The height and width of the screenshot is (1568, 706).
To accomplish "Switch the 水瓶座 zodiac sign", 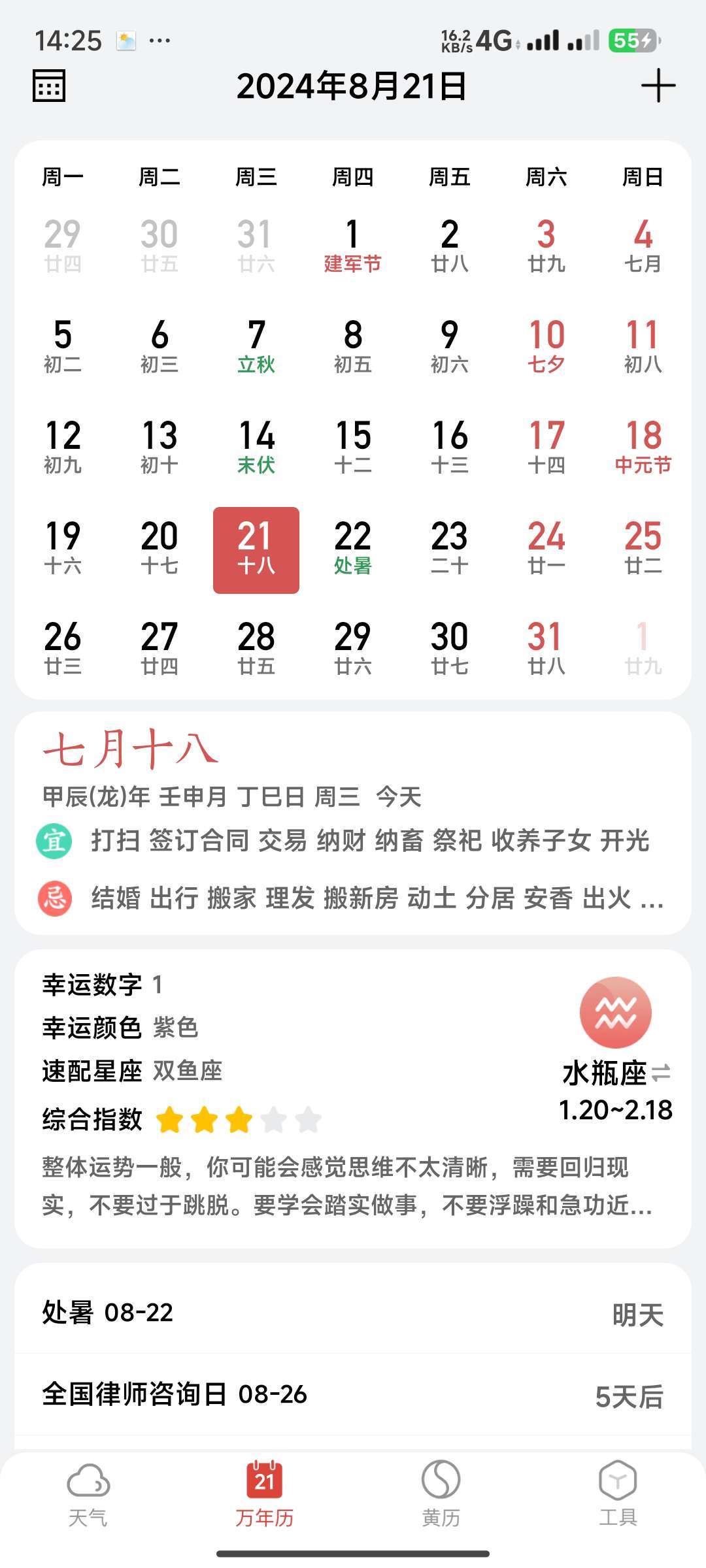I will [661, 1073].
